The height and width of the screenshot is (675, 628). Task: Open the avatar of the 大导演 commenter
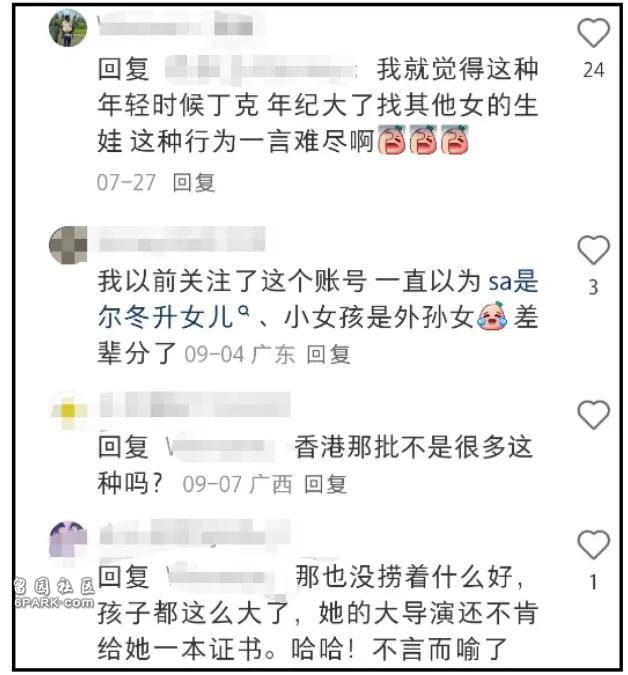click(x=69, y=540)
